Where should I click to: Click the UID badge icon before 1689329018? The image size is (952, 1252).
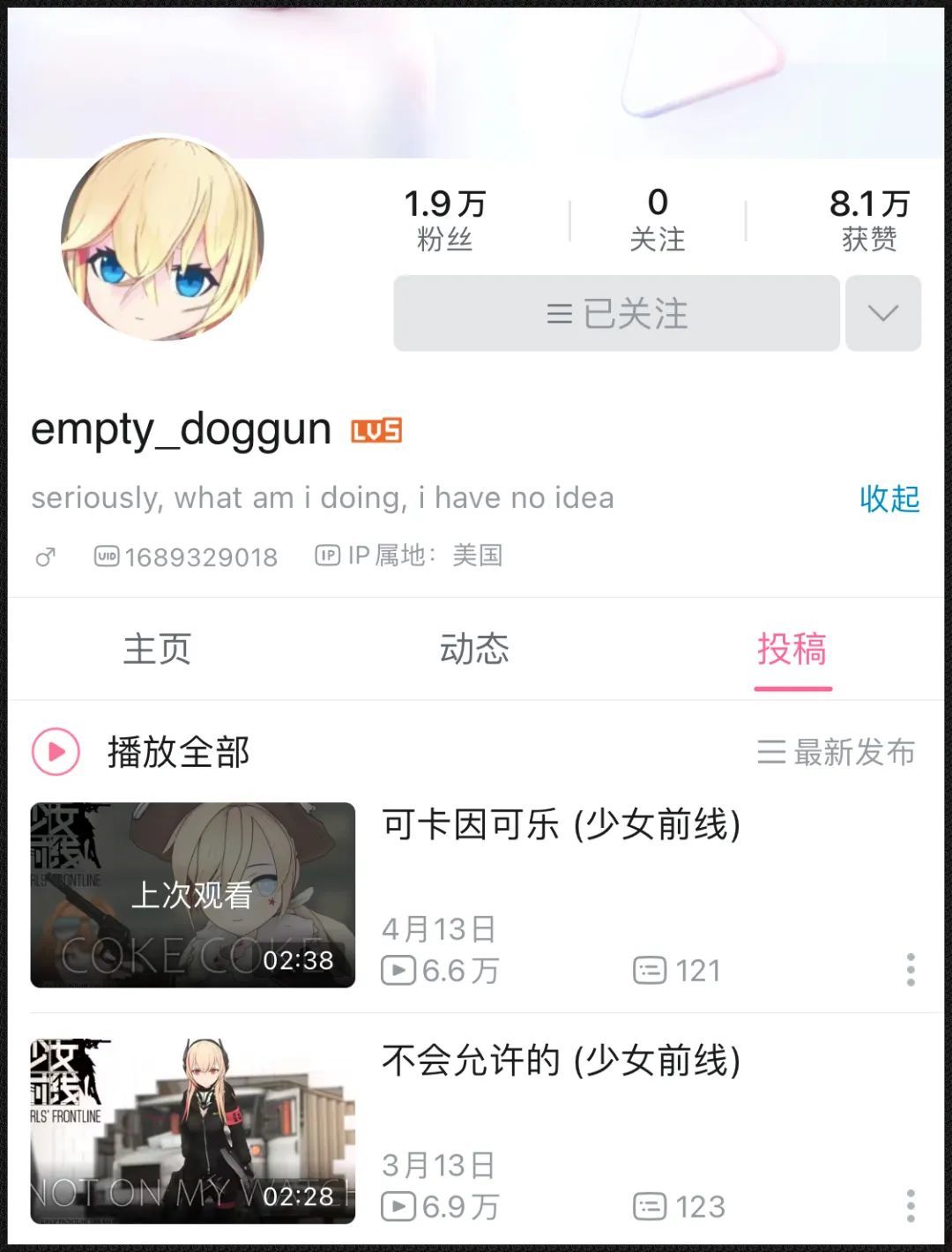tap(105, 556)
